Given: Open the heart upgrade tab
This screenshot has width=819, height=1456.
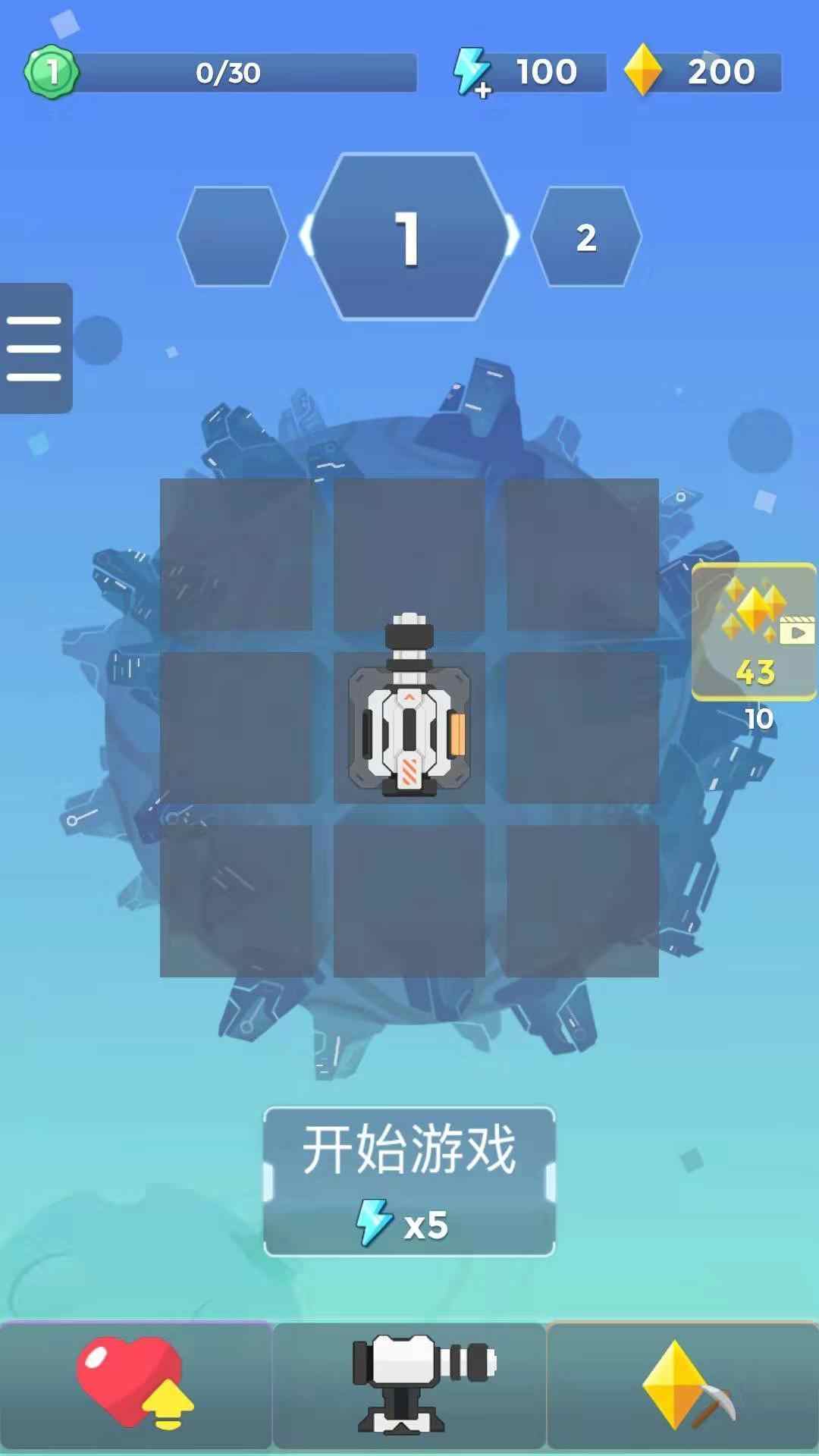Looking at the screenshot, I should click(x=135, y=1385).
